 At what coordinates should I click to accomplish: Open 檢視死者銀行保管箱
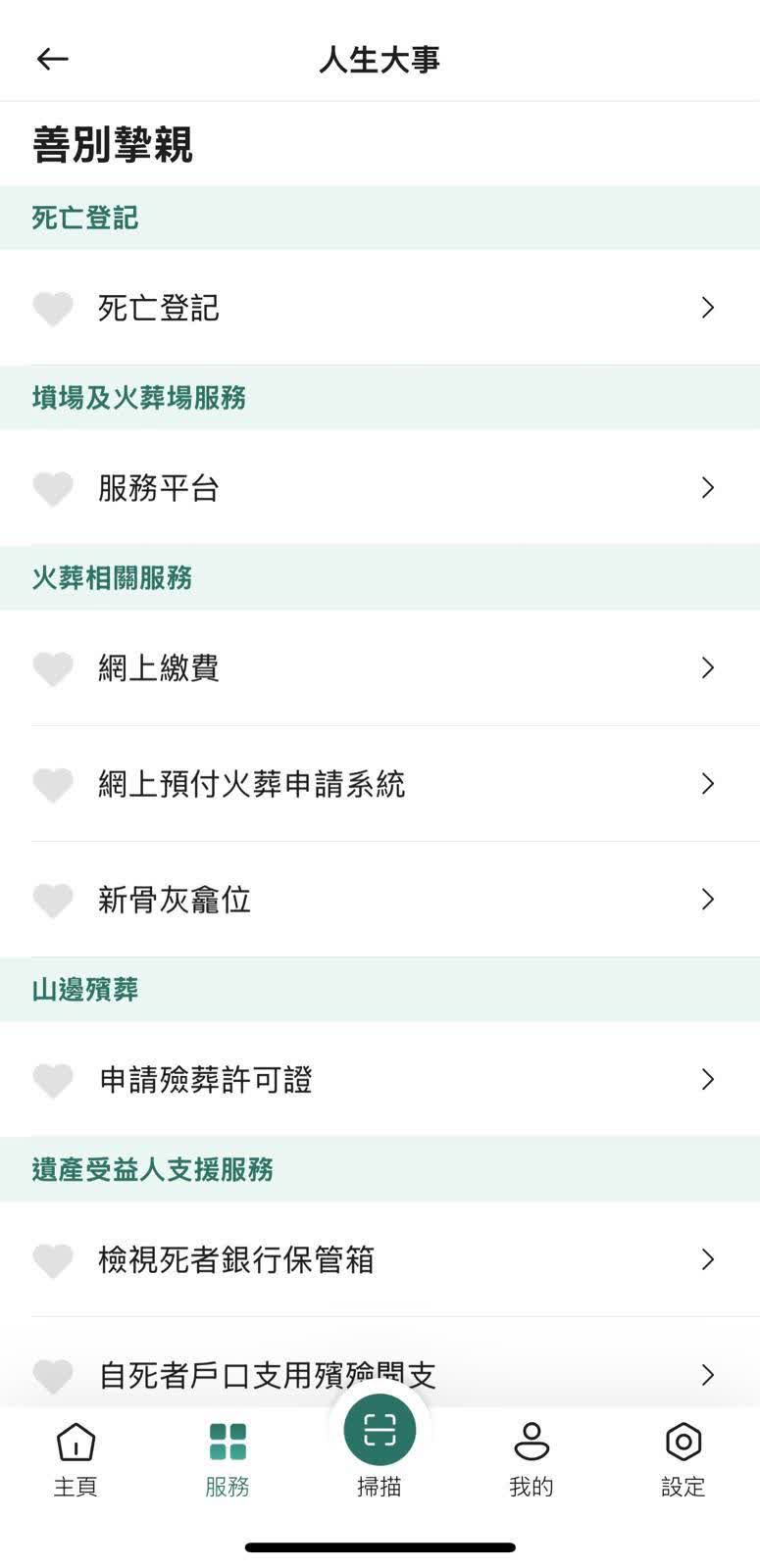click(392, 1259)
